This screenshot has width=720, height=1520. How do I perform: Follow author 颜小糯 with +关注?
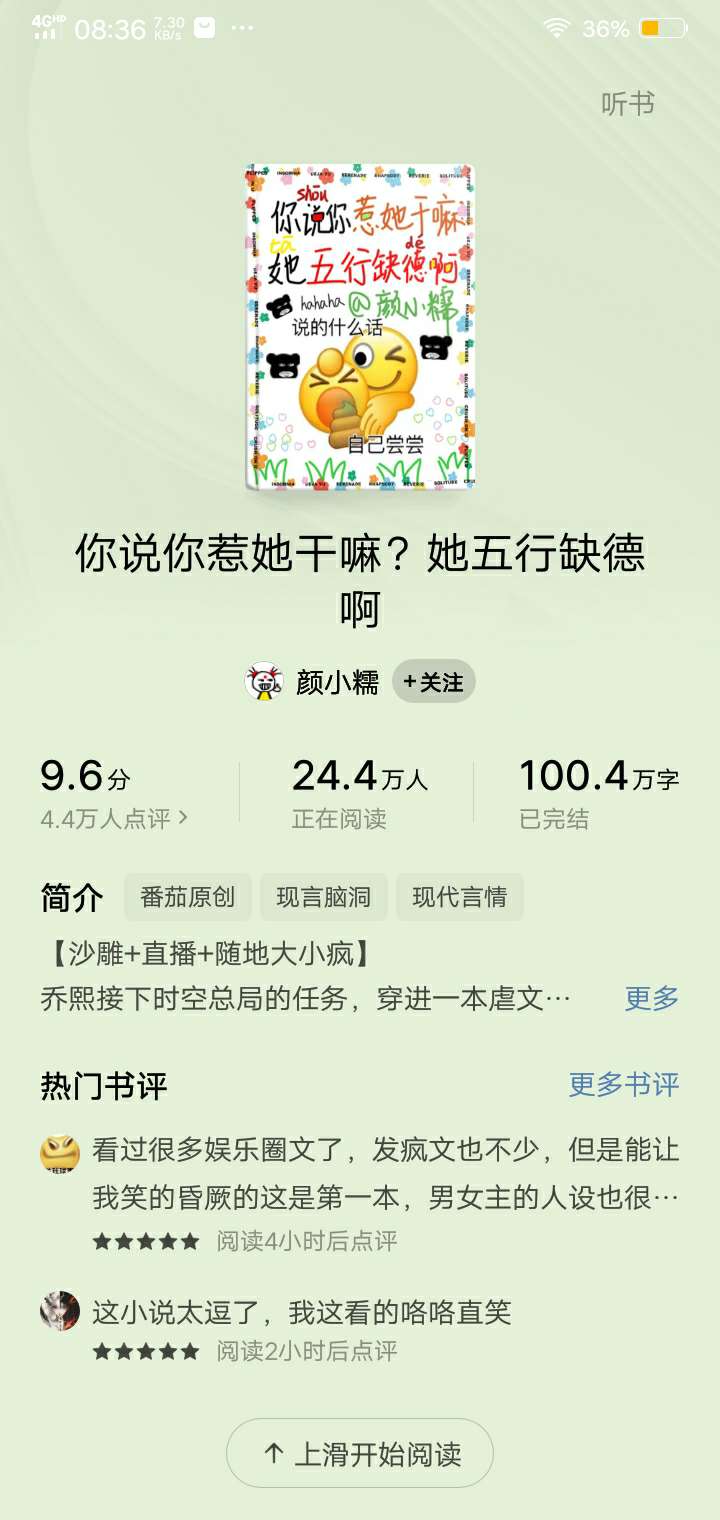[x=433, y=682]
